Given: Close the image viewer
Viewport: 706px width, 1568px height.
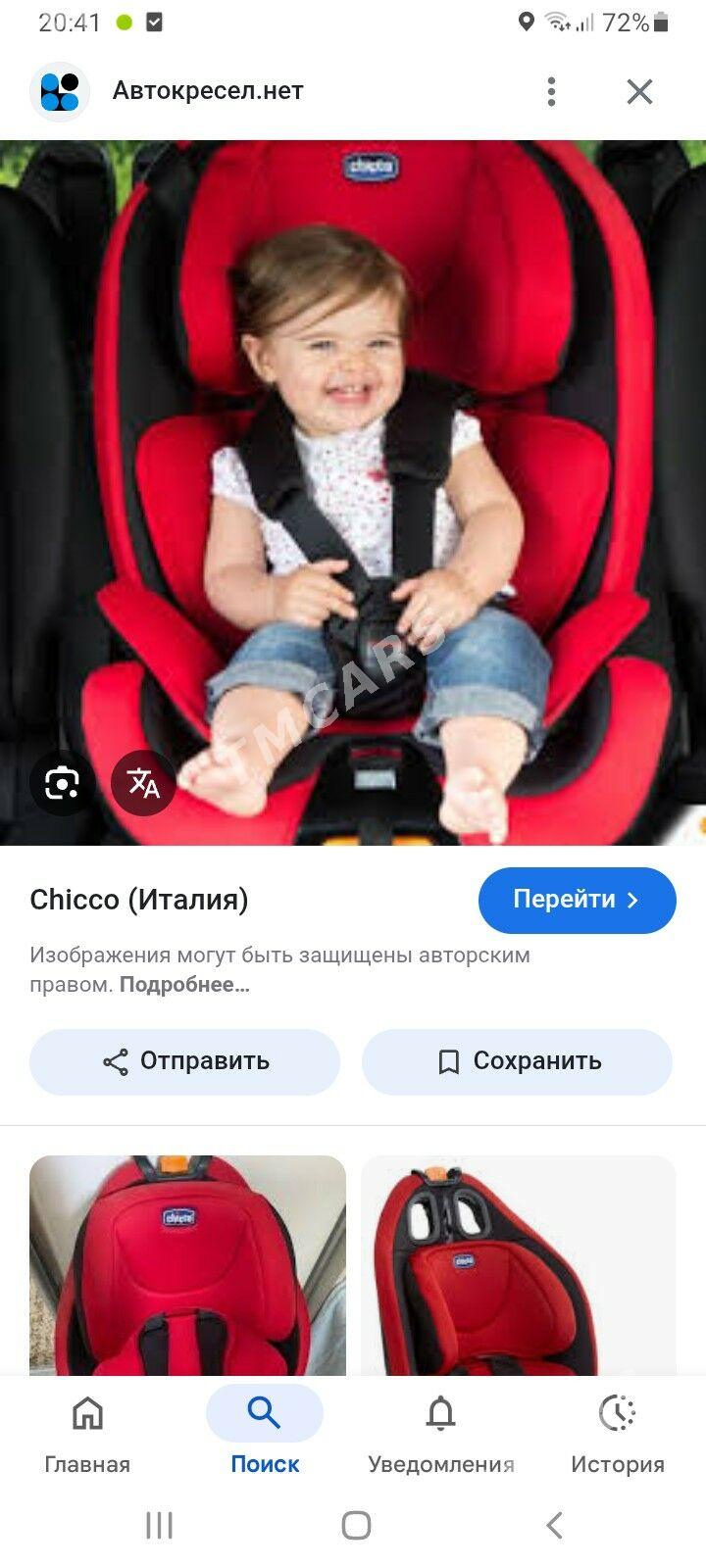Looking at the screenshot, I should [639, 91].
